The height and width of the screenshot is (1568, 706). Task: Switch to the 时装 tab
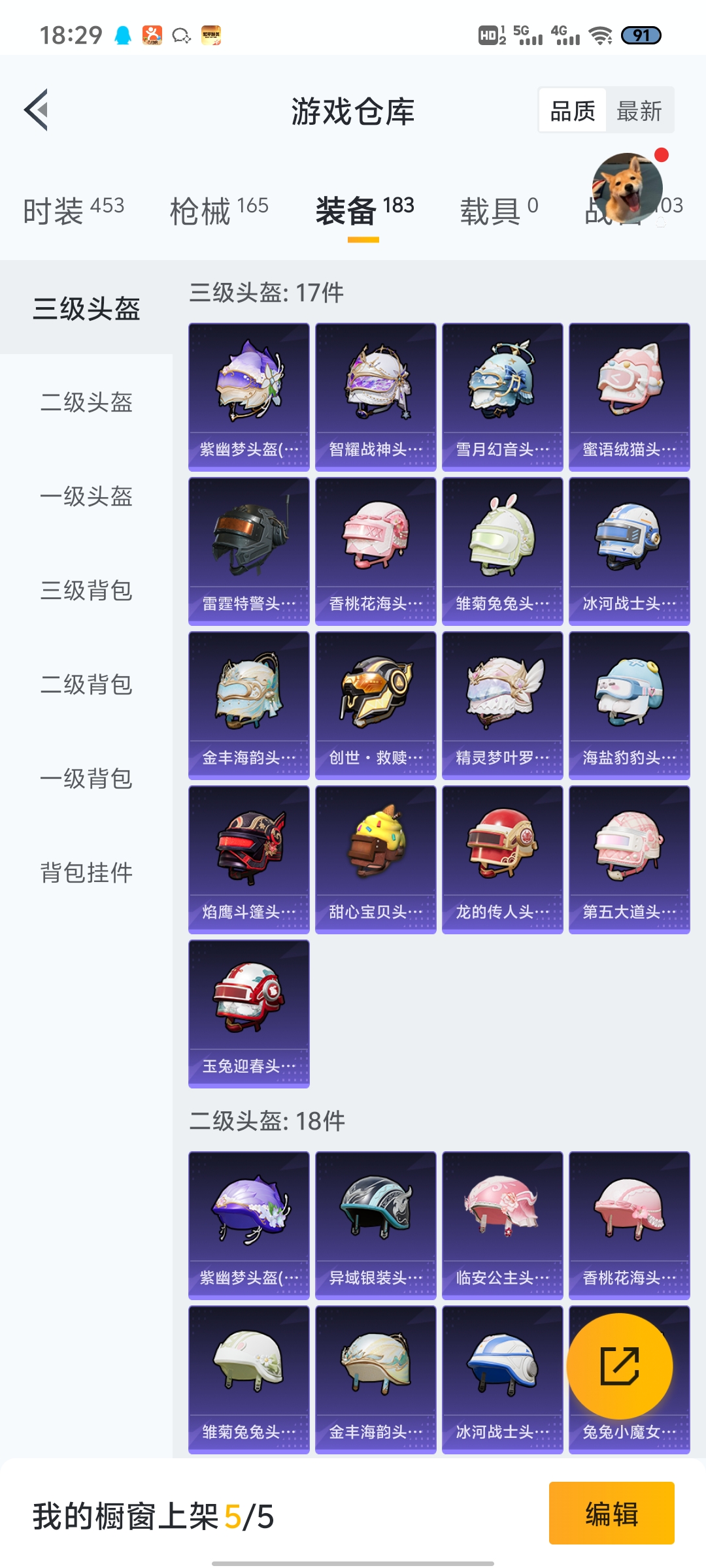[x=74, y=210]
